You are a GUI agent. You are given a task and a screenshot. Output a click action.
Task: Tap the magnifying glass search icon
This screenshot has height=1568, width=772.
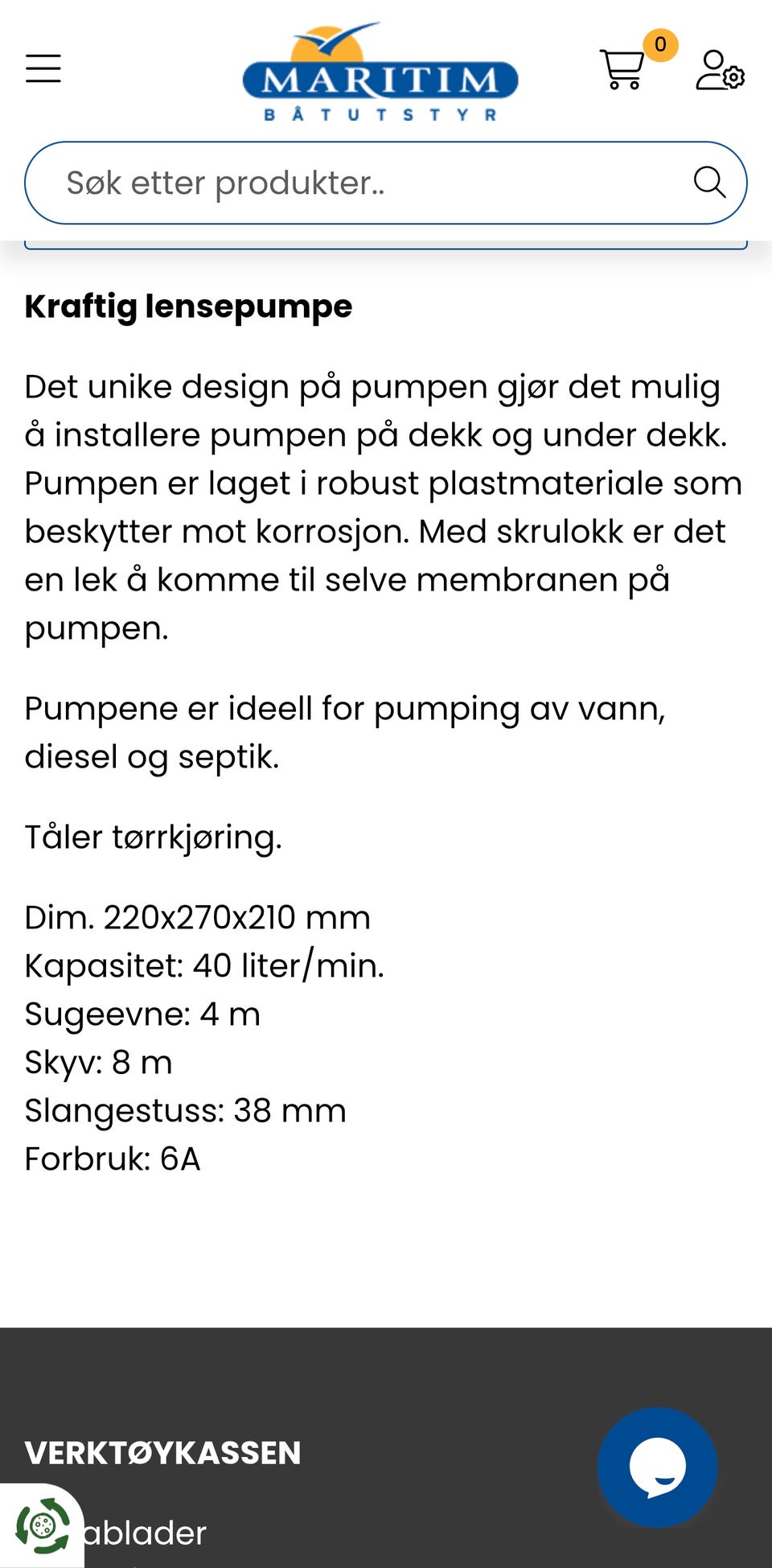click(709, 183)
